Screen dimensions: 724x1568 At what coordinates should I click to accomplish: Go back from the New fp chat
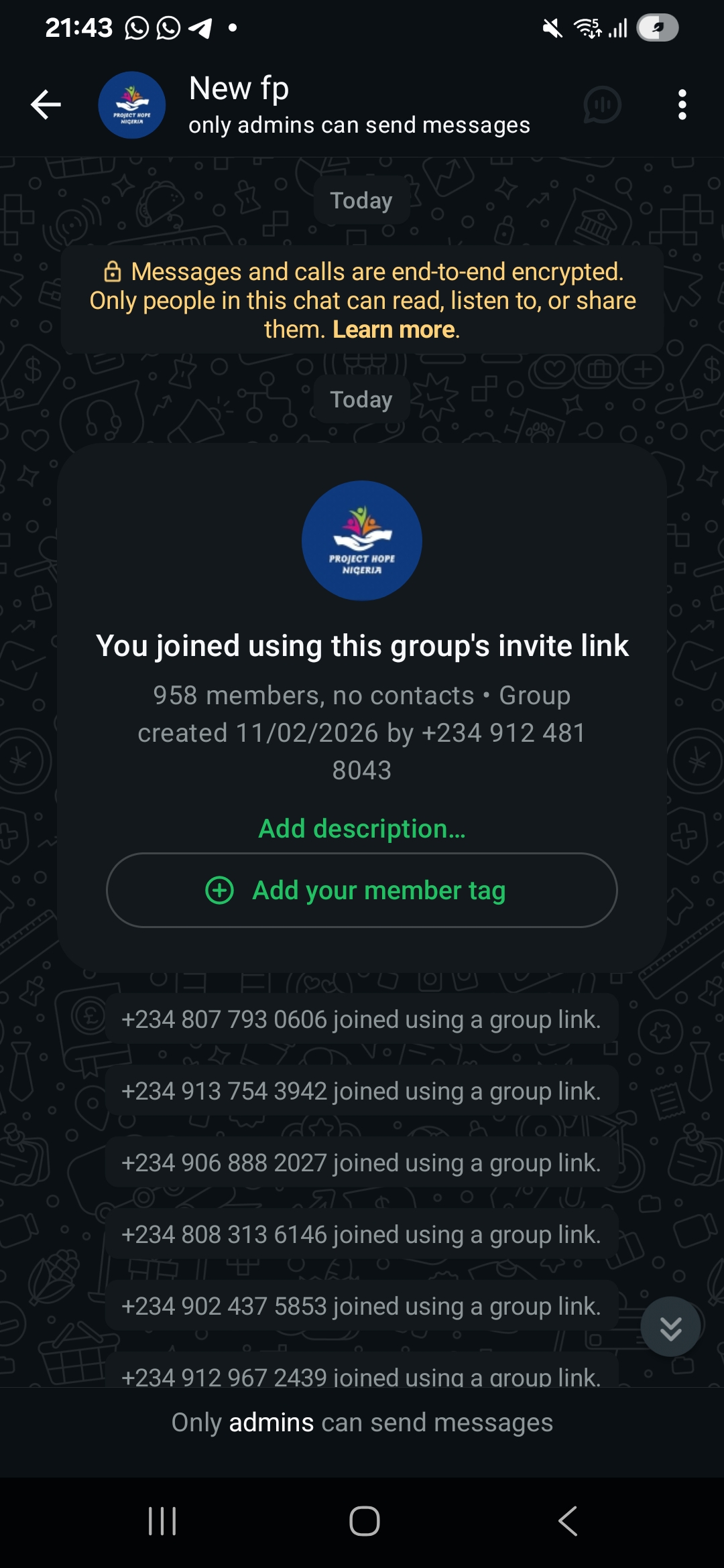[x=46, y=105]
